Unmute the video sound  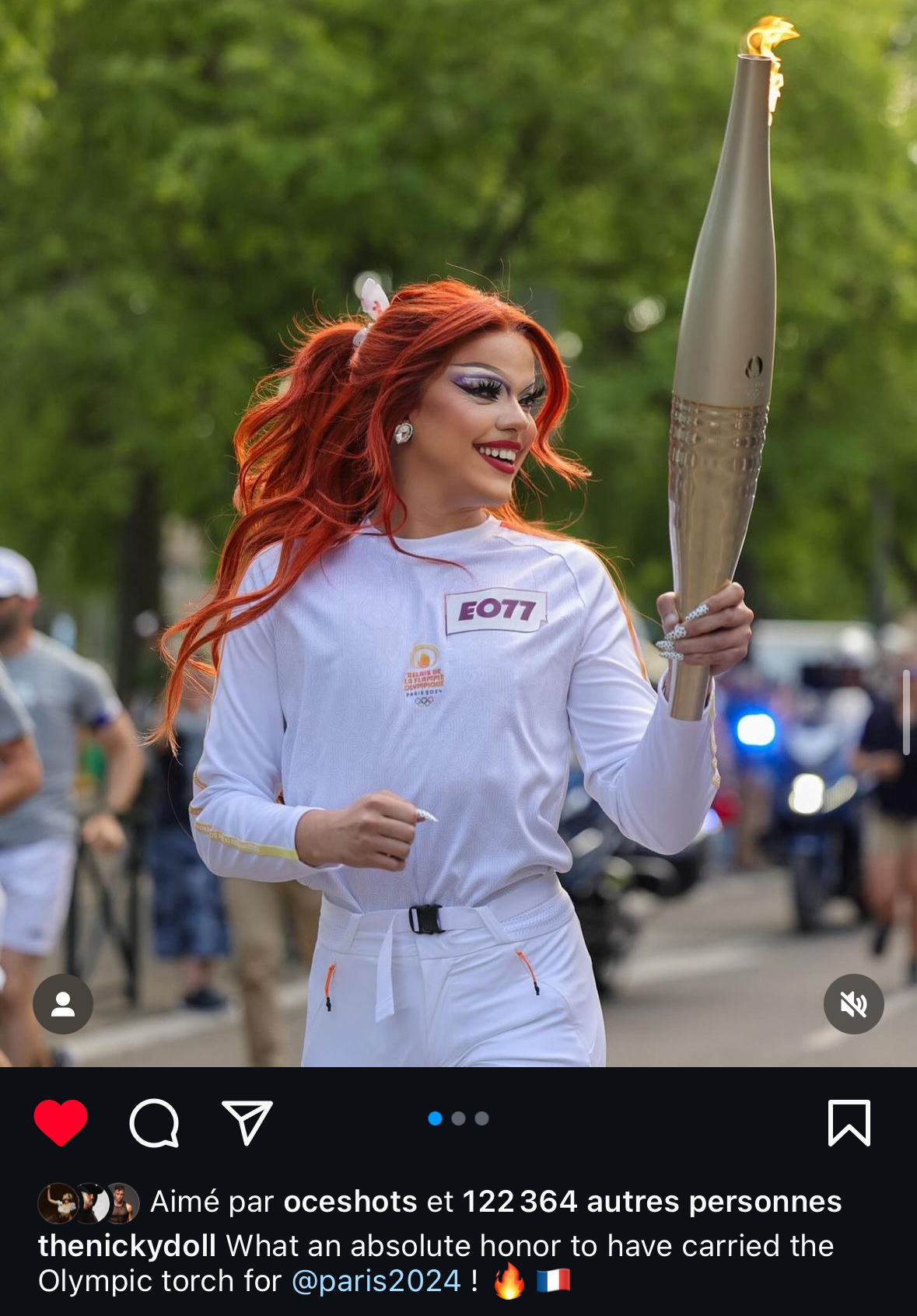pyautogui.click(x=853, y=1004)
